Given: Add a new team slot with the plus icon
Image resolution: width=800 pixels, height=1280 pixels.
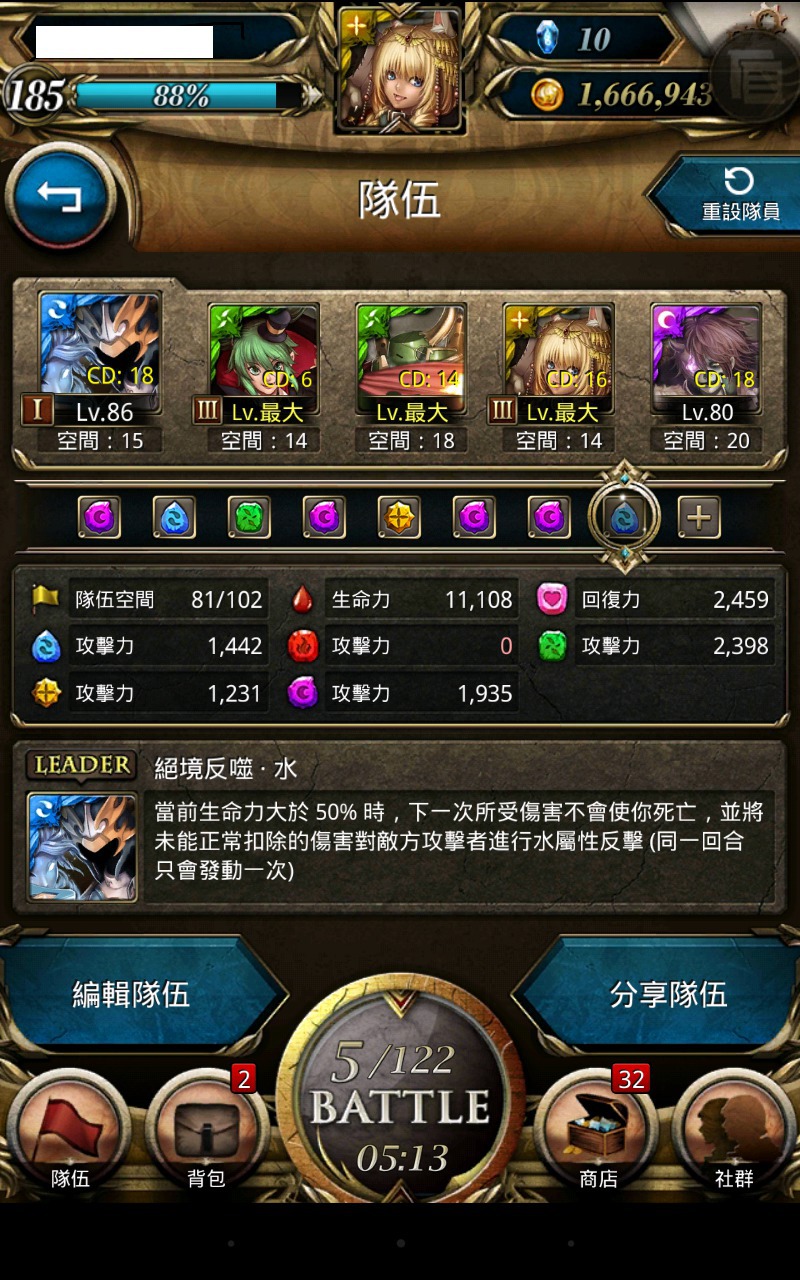Looking at the screenshot, I should click(x=699, y=517).
